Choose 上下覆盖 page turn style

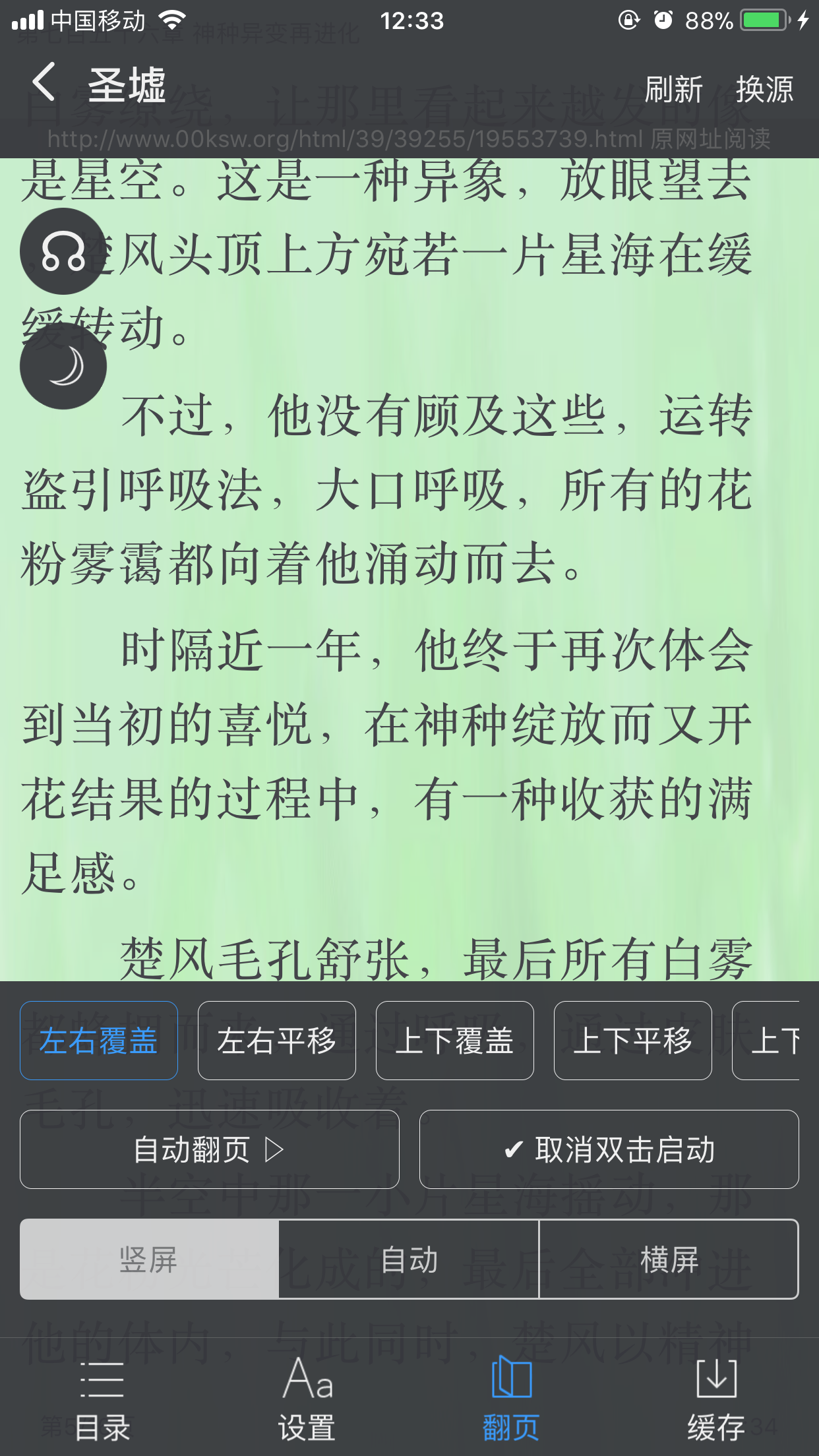455,1041
